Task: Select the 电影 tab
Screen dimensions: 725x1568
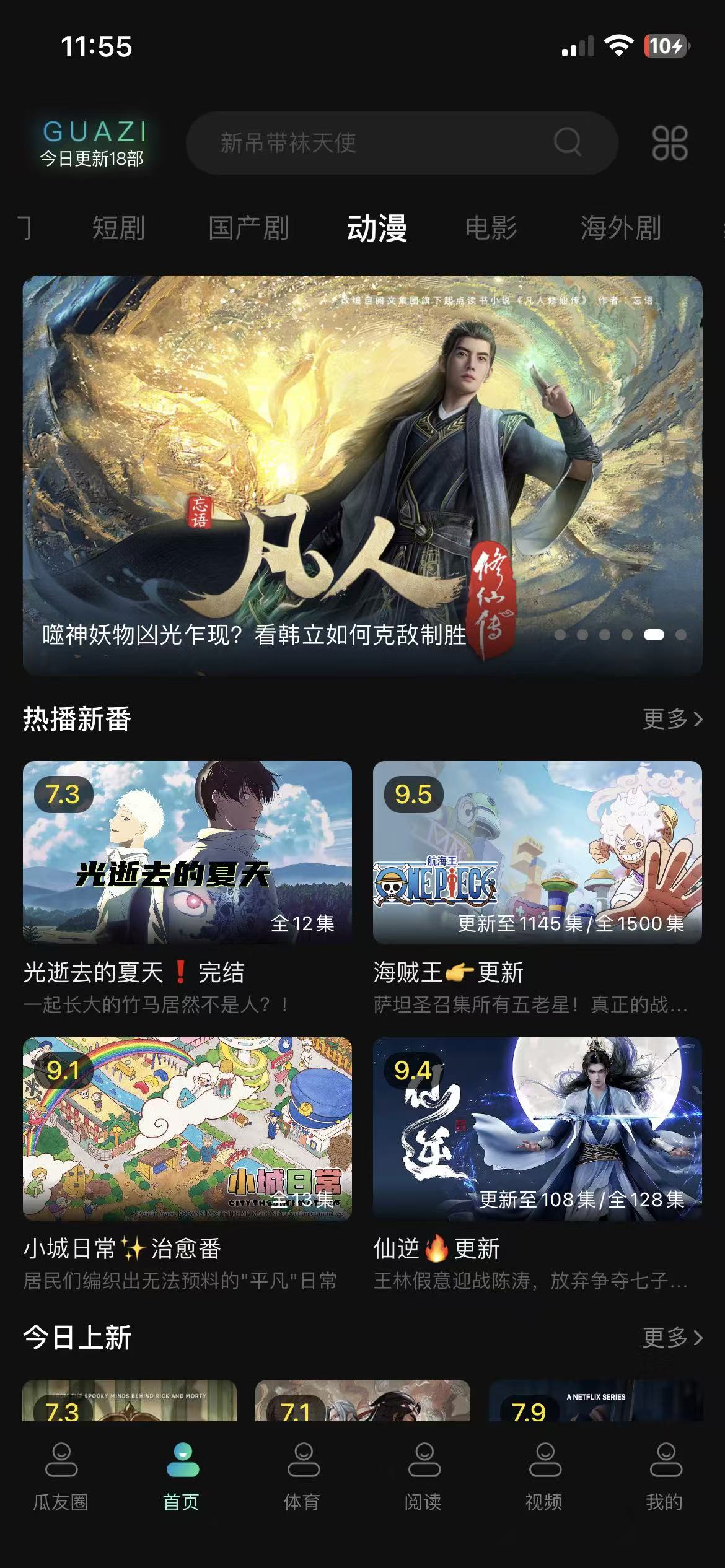Action: pyautogui.click(x=491, y=228)
